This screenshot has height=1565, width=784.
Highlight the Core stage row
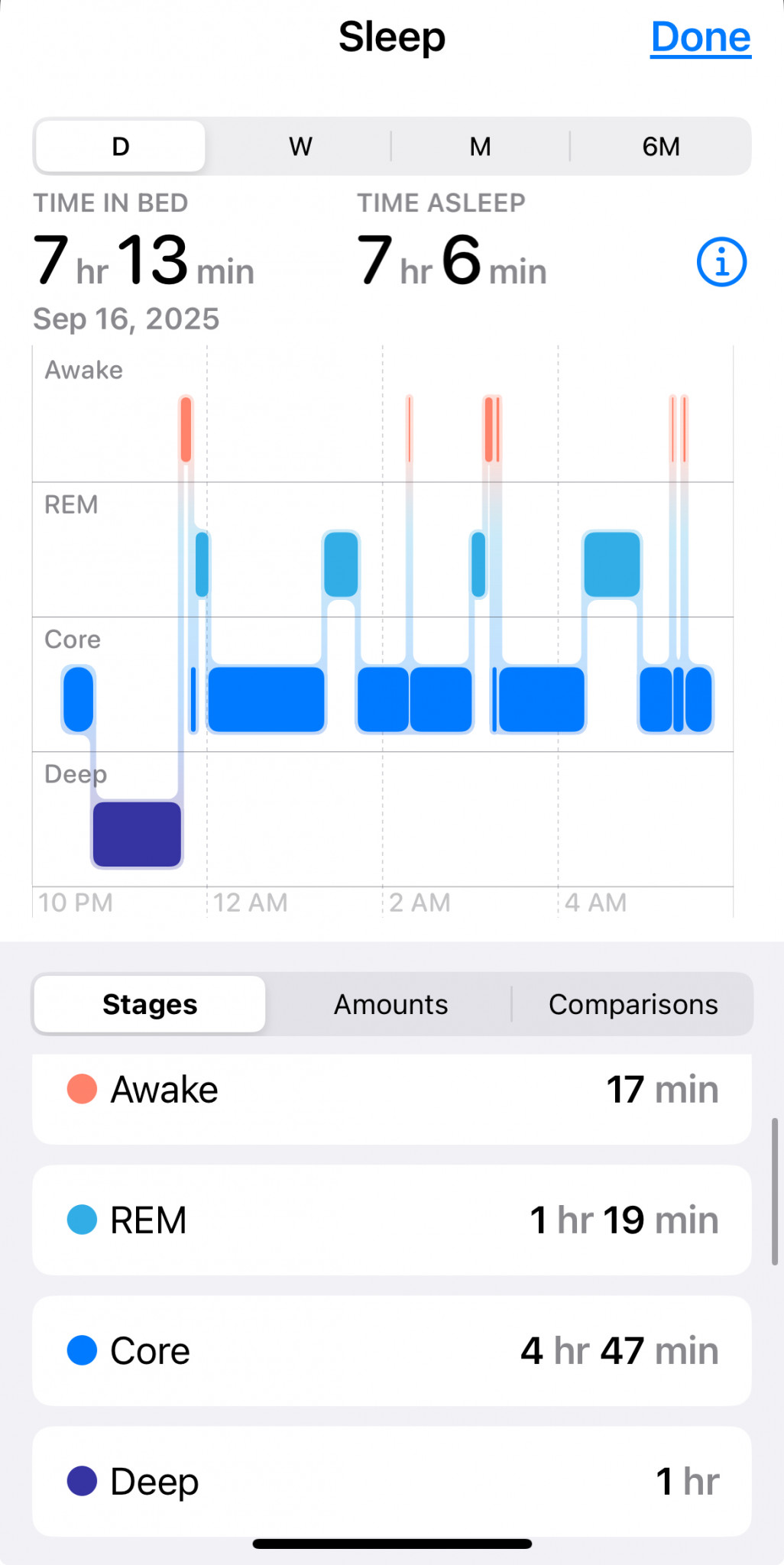point(391,1350)
